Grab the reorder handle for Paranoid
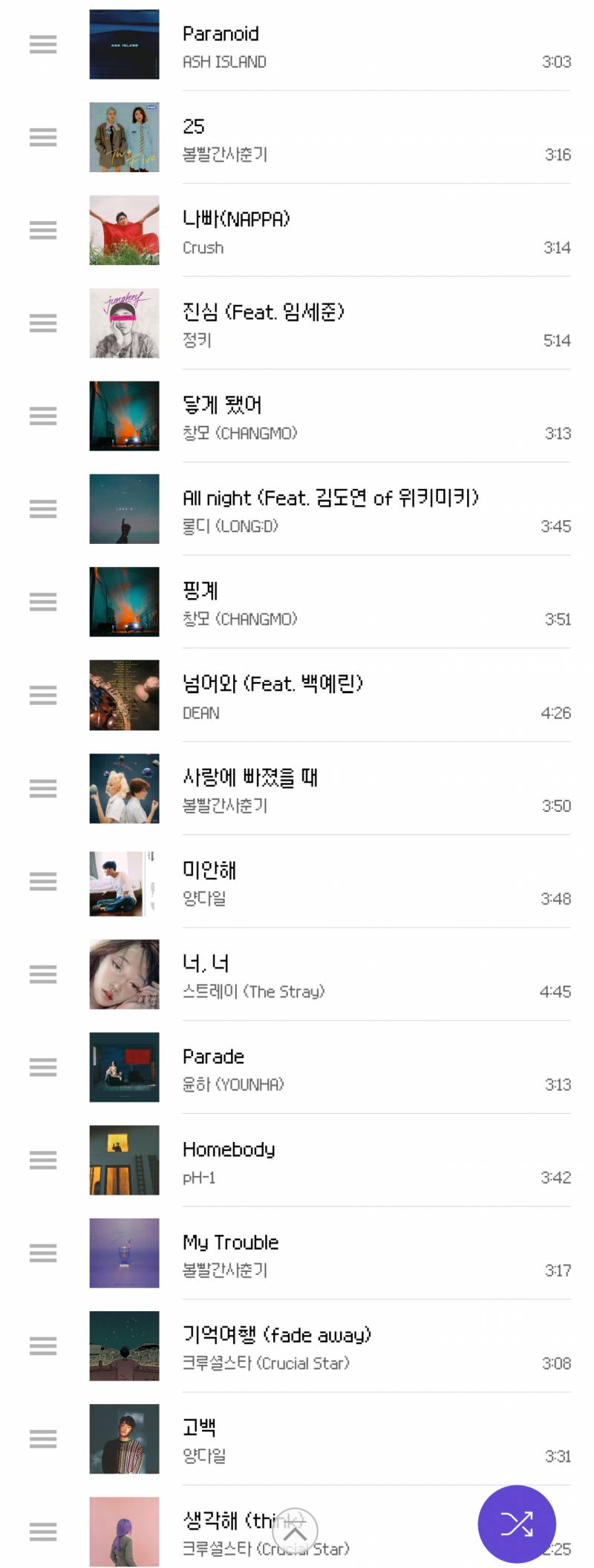The height and width of the screenshot is (1568, 594). coord(44,45)
